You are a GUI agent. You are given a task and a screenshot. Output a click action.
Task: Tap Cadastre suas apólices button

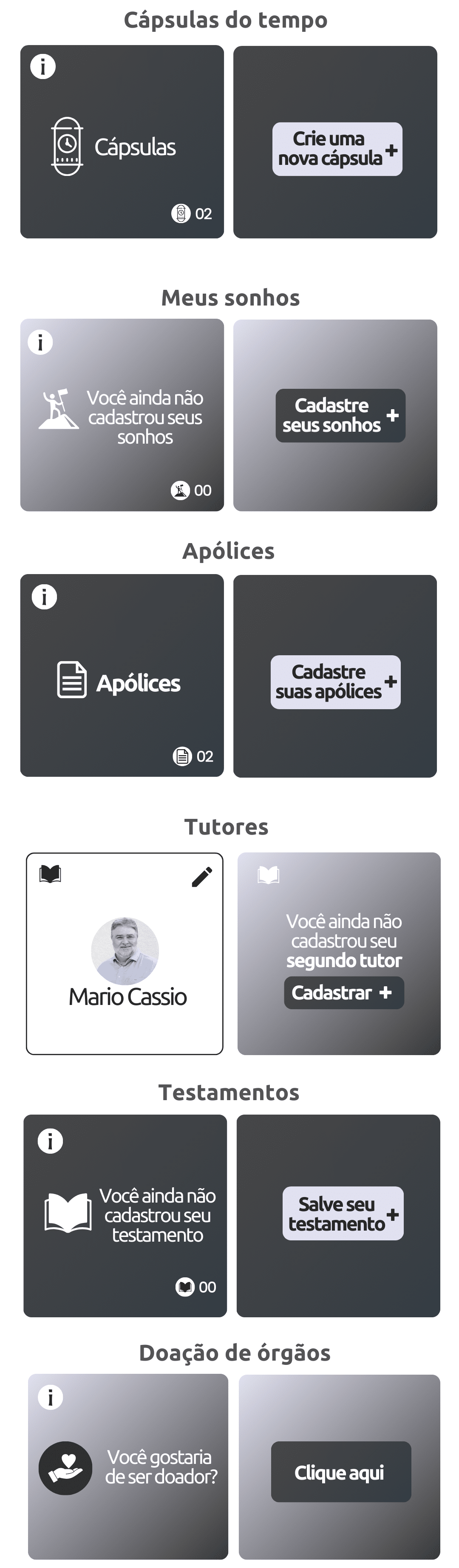pyautogui.click(x=335, y=682)
